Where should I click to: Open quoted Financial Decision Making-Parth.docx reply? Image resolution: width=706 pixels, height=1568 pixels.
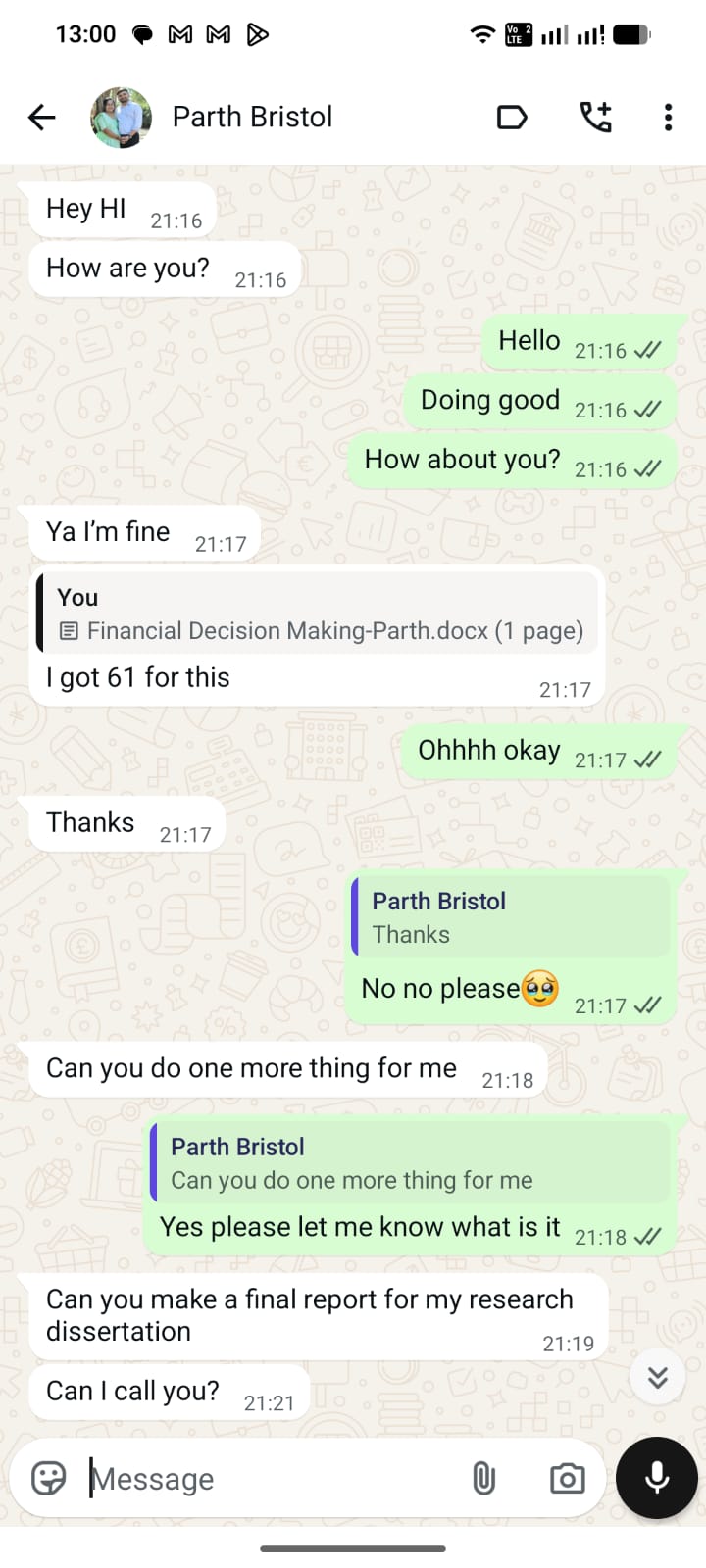319,614
